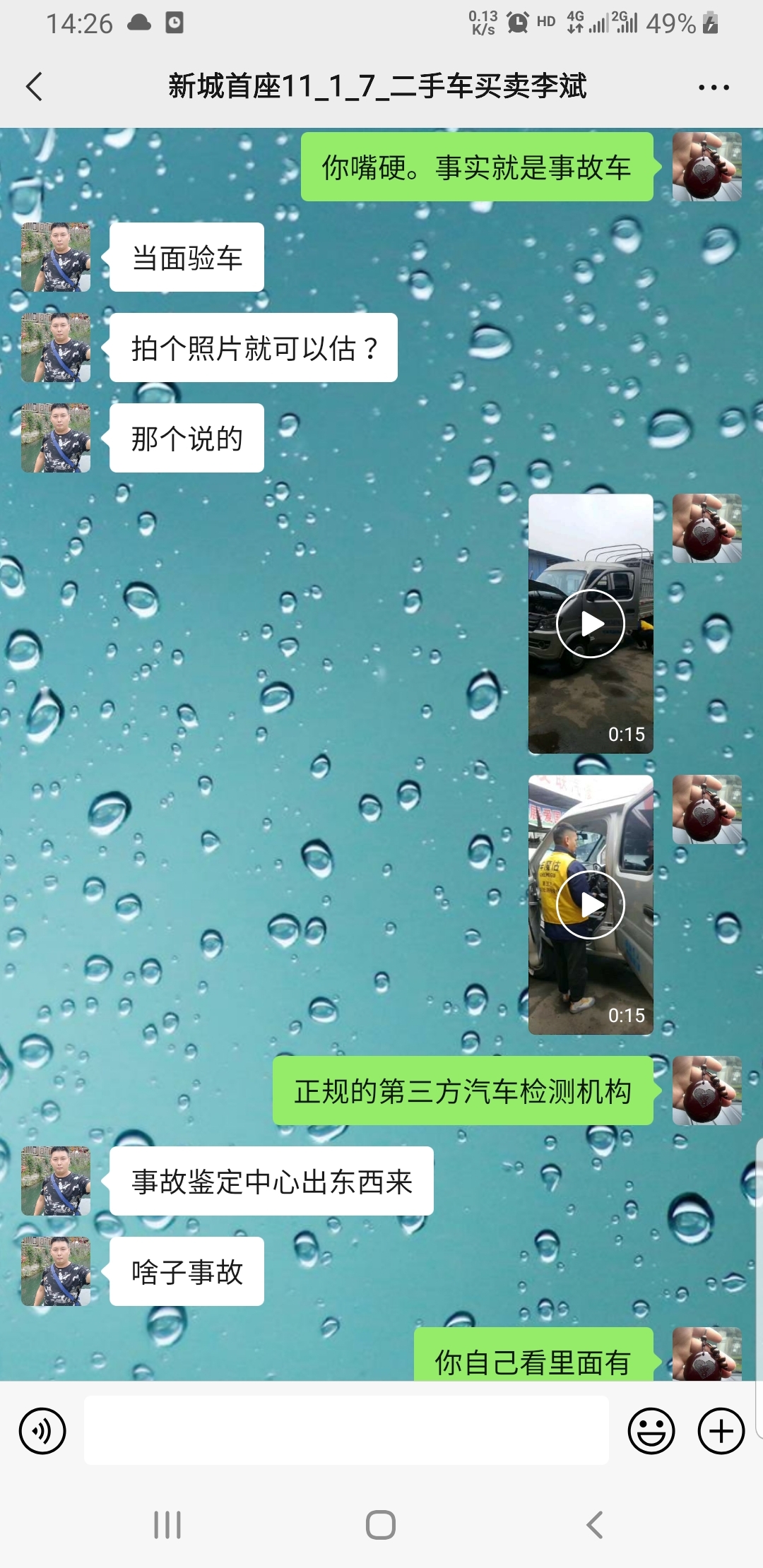Open own avatar beside 你嘴硬 message

point(706,167)
